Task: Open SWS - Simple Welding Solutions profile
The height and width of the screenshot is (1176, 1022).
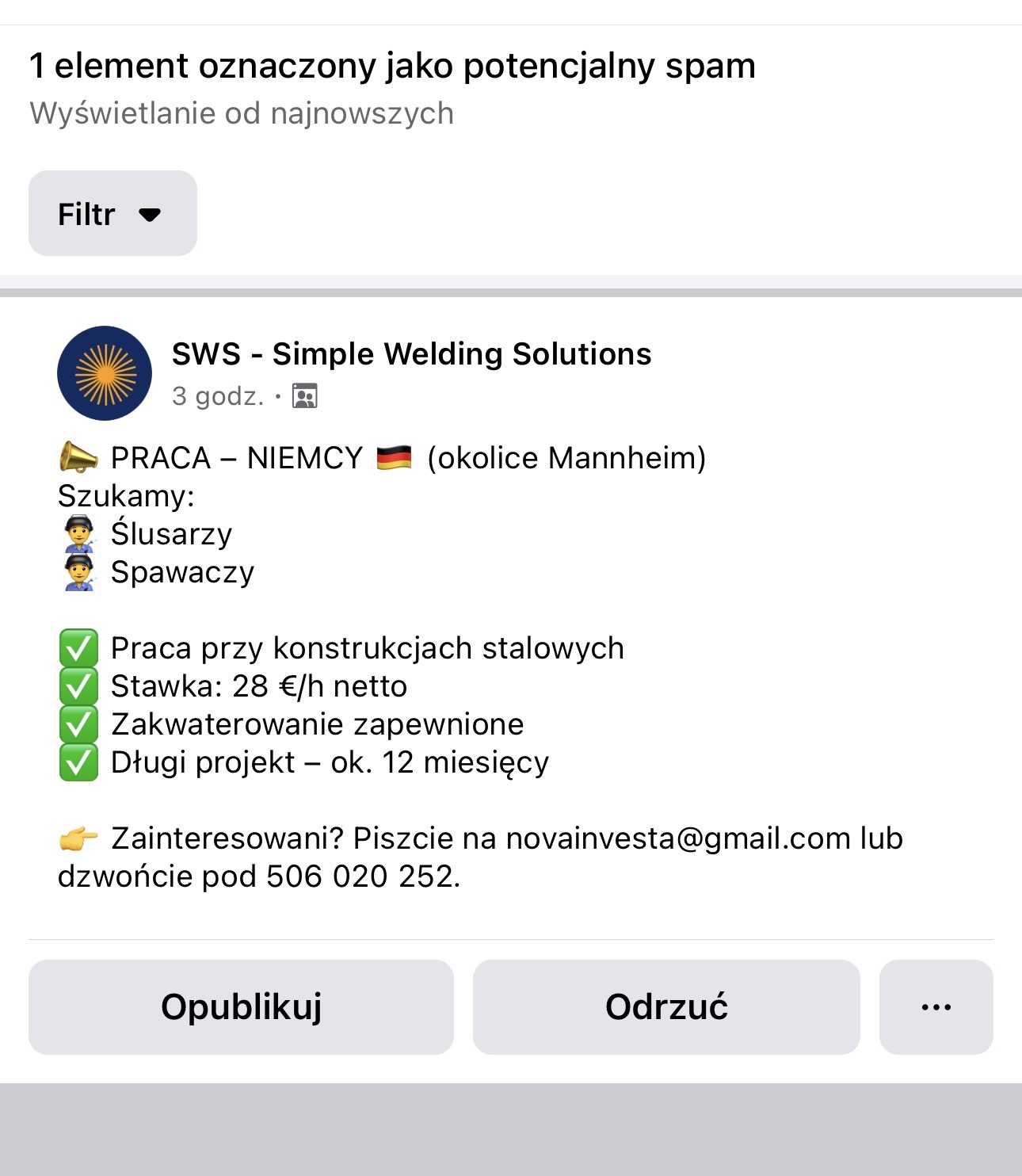Action: 411,353
